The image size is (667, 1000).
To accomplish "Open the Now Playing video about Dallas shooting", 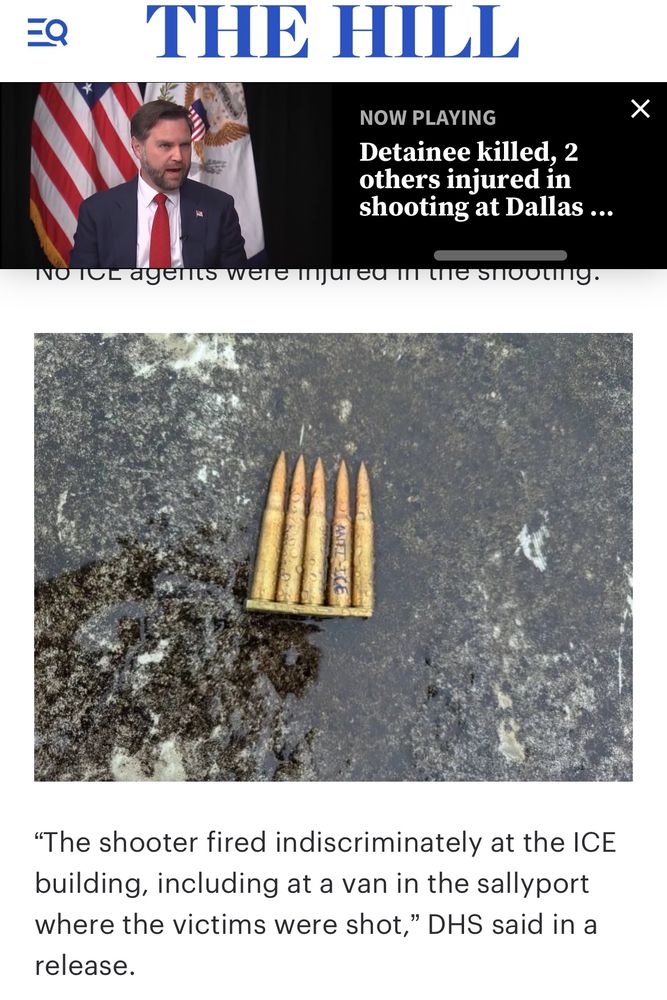I will 485,180.
